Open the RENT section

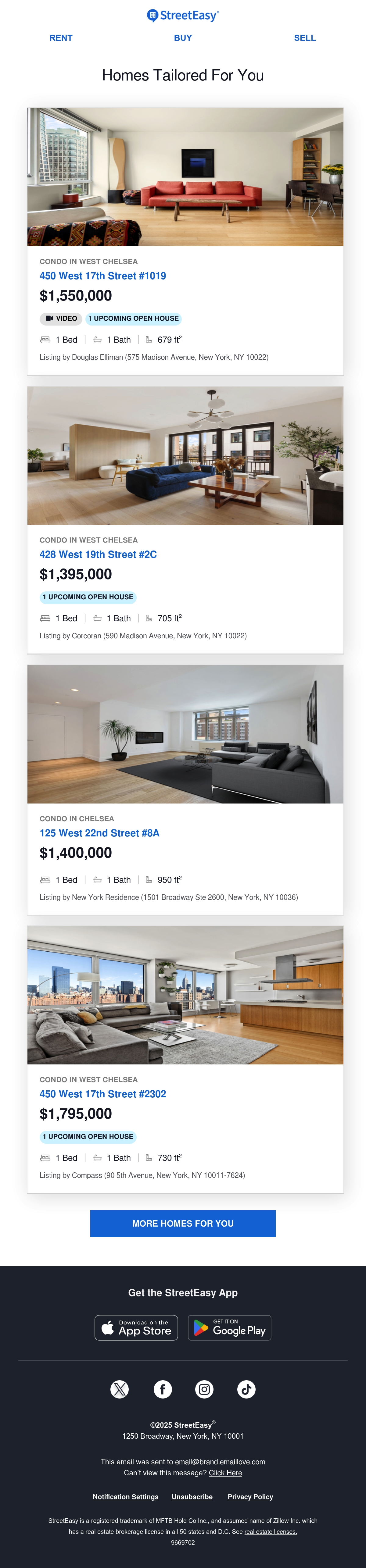[61, 38]
